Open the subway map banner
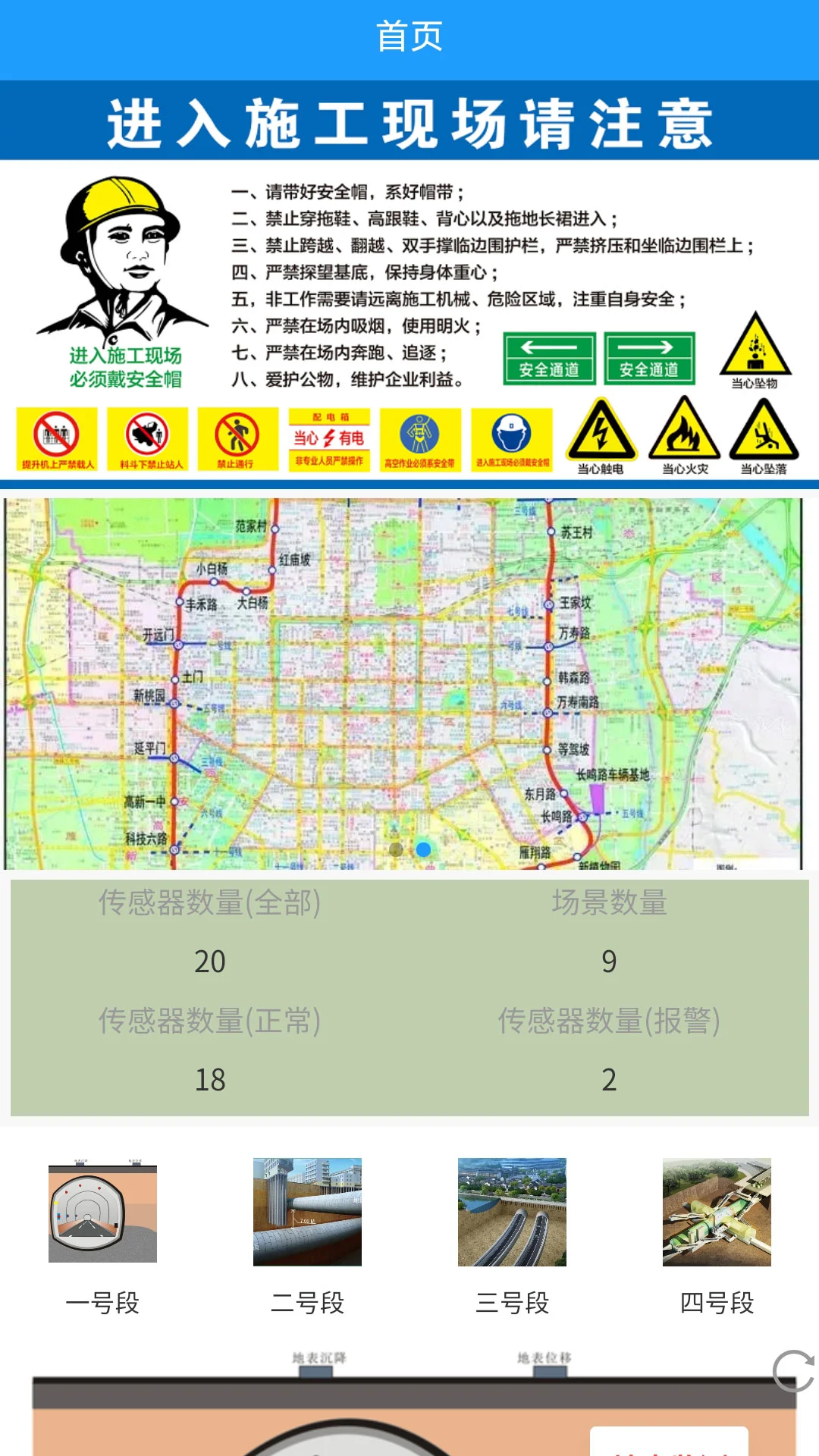The height and width of the screenshot is (1456, 819). pyautogui.click(x=402, y=682)
